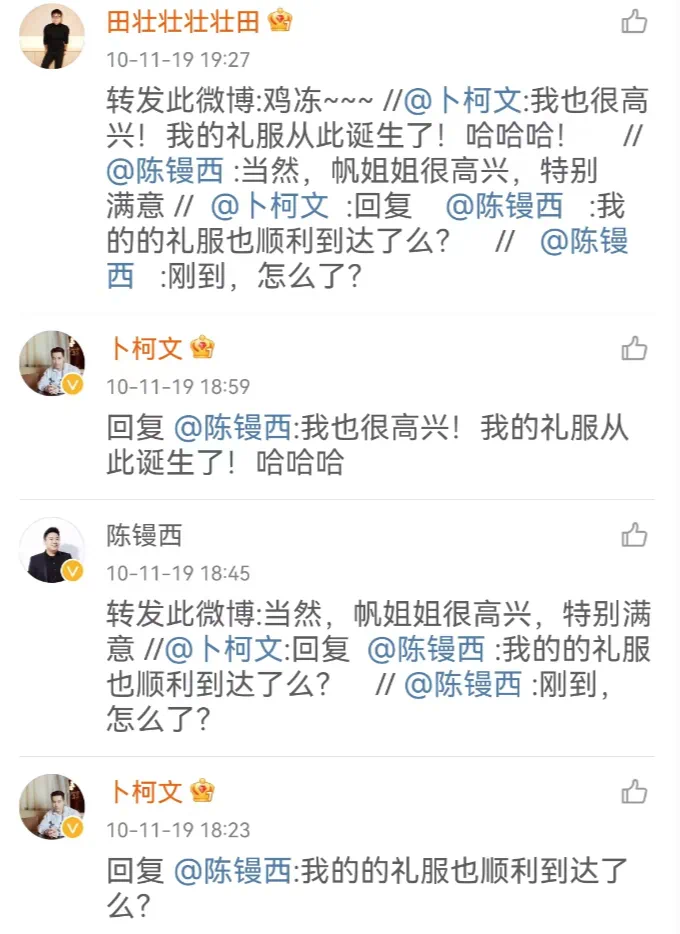The width and height of the screenshot is (680, 934).
Task: View 陈镘西's profile picture
Action: tap(52, 551)
